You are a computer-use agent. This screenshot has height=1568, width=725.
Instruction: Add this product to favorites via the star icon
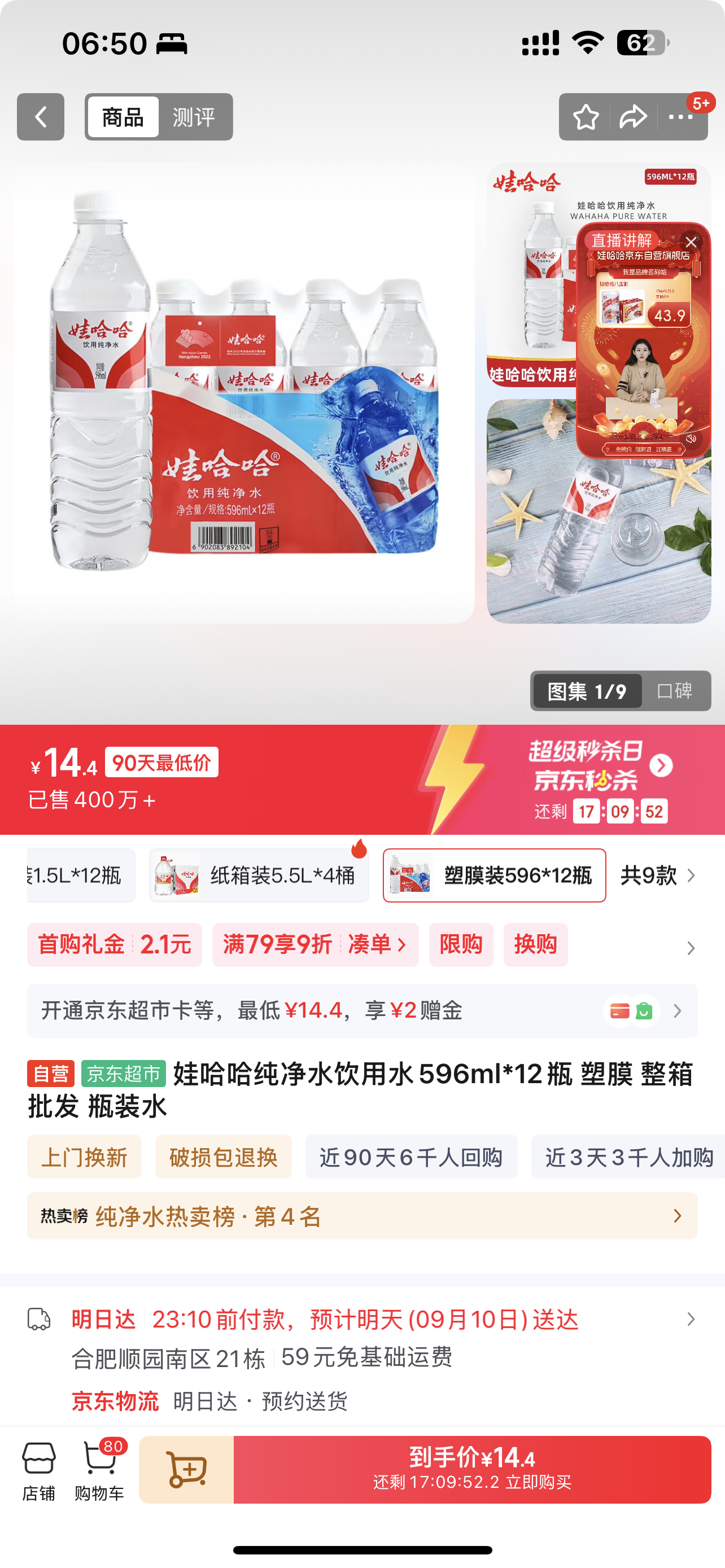click(x=586, y=117)
